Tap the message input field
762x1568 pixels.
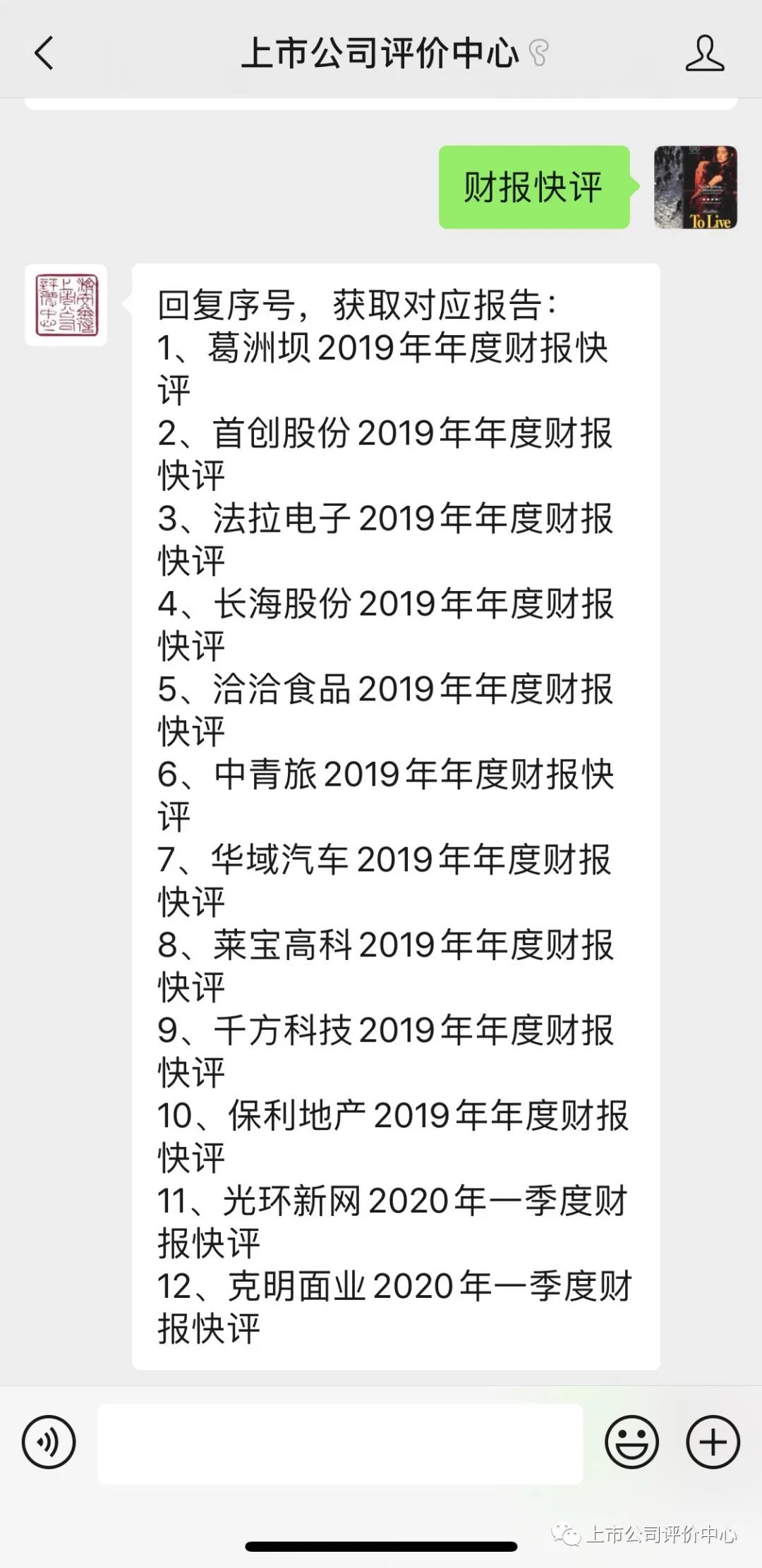(340, 1443)
